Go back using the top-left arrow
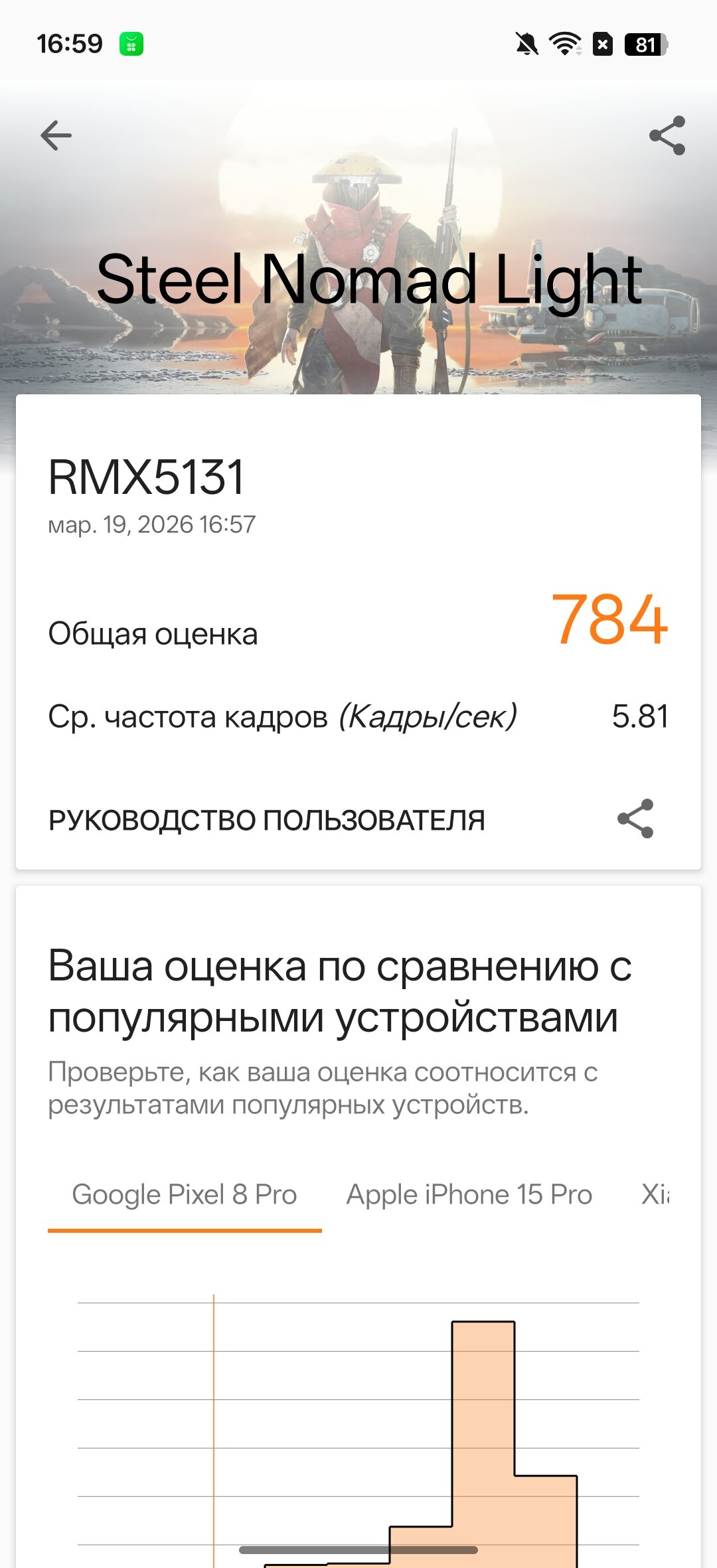The image size is (717, 1568). pos(56,135)
